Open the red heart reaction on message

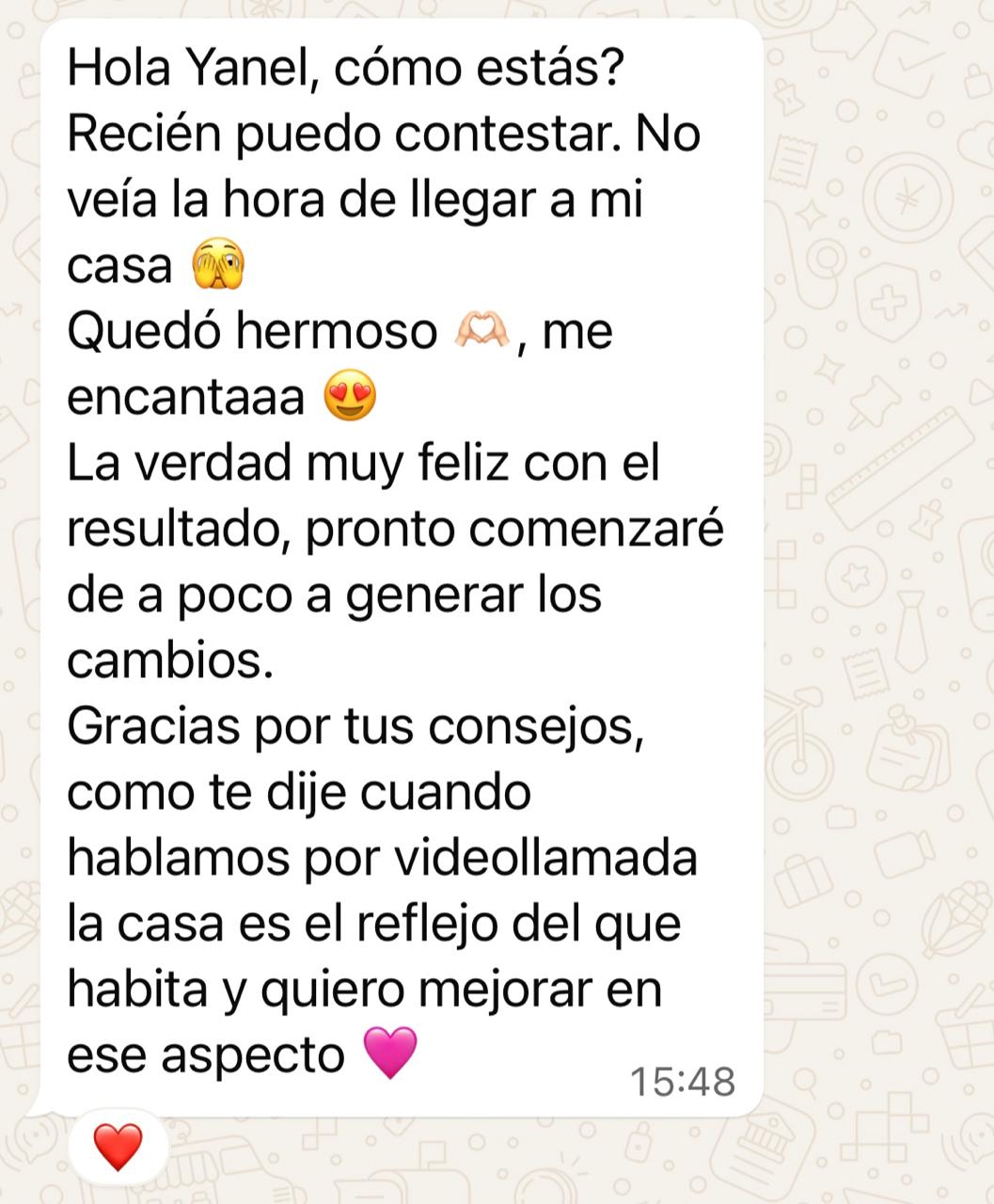click(118, 1147)
